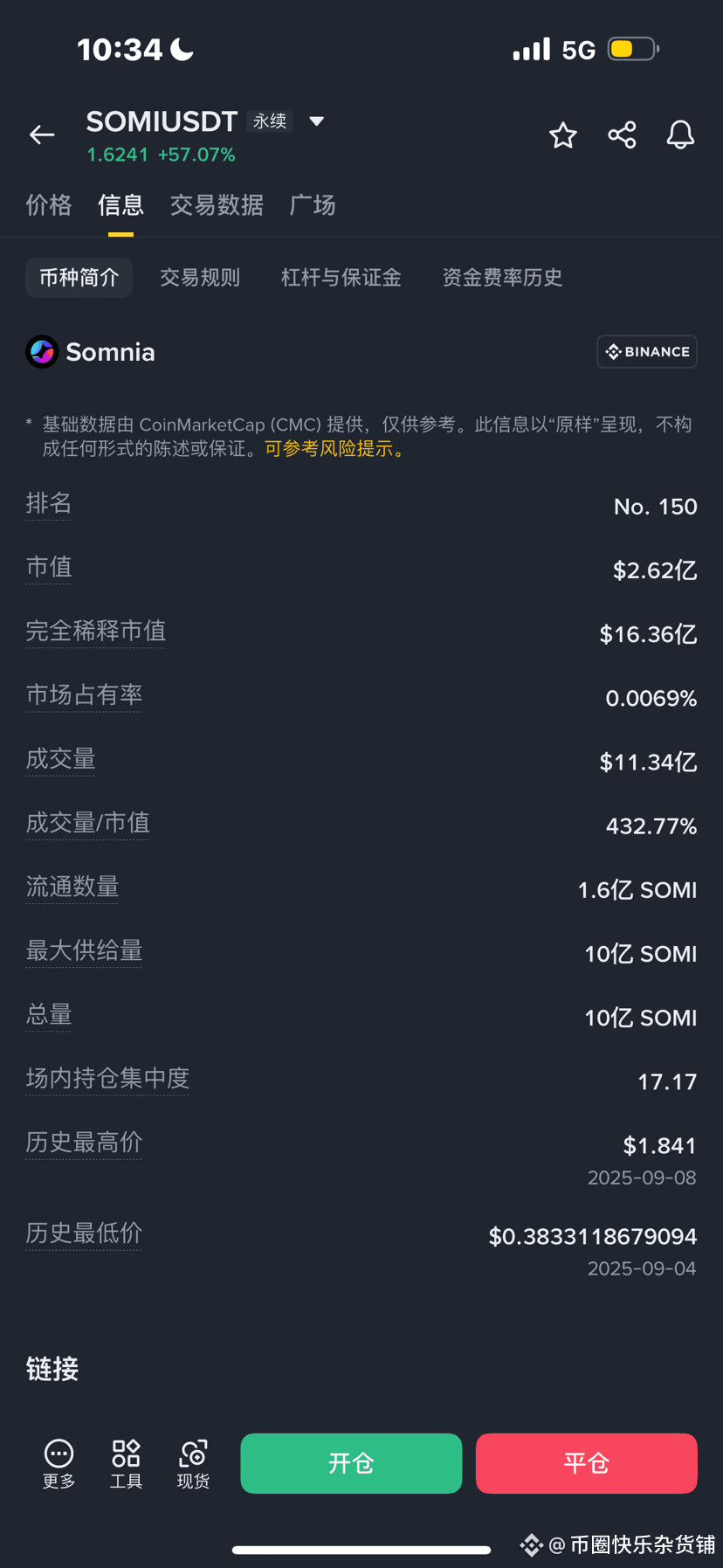723x1568 pixels.
Task: Switch to 杠杆与保证金 section
Action: 341,278
